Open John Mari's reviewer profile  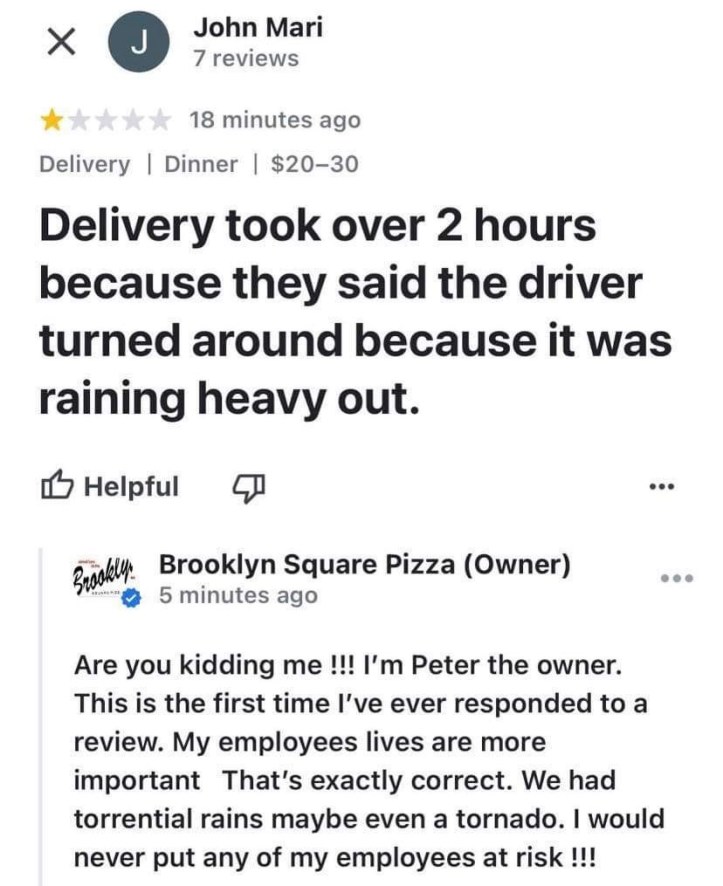point(257,27)
